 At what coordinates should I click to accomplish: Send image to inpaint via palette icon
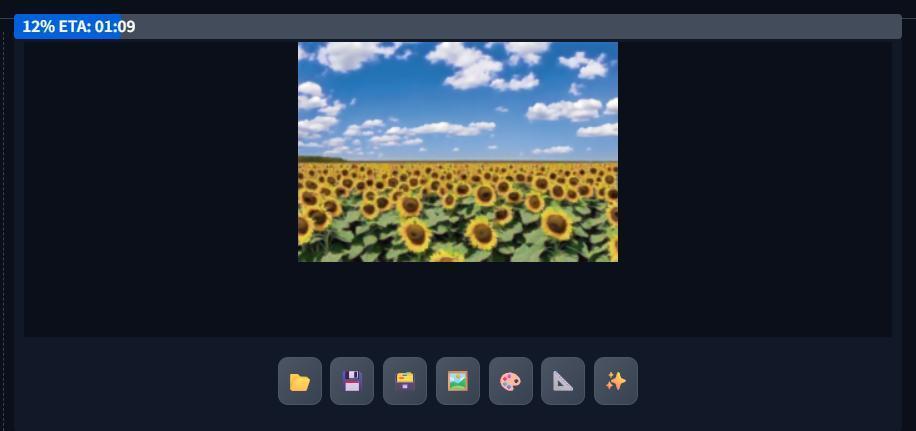511,381
